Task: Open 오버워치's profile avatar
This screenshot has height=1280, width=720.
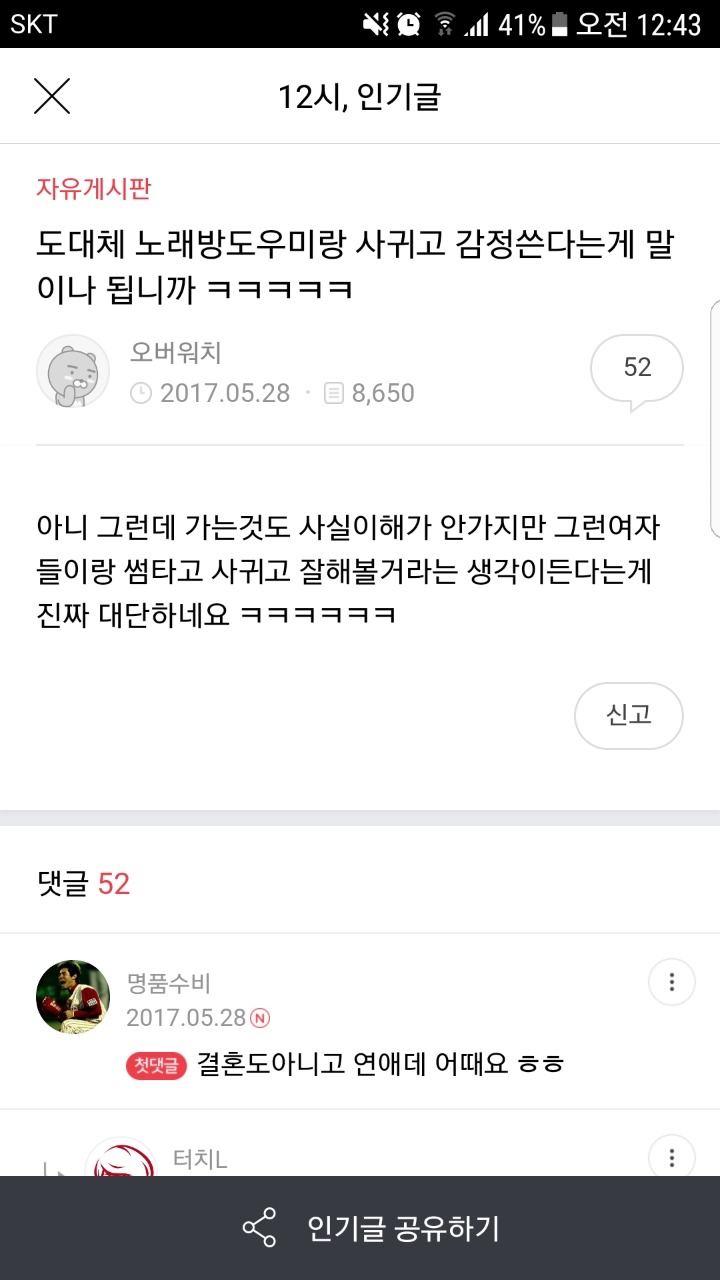Action: tap(73, 371)
